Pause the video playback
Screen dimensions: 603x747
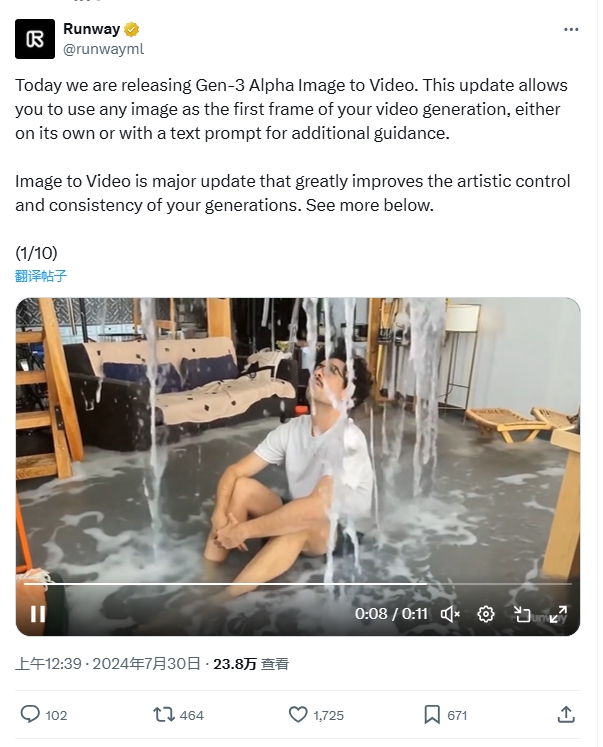coord(38,614)
